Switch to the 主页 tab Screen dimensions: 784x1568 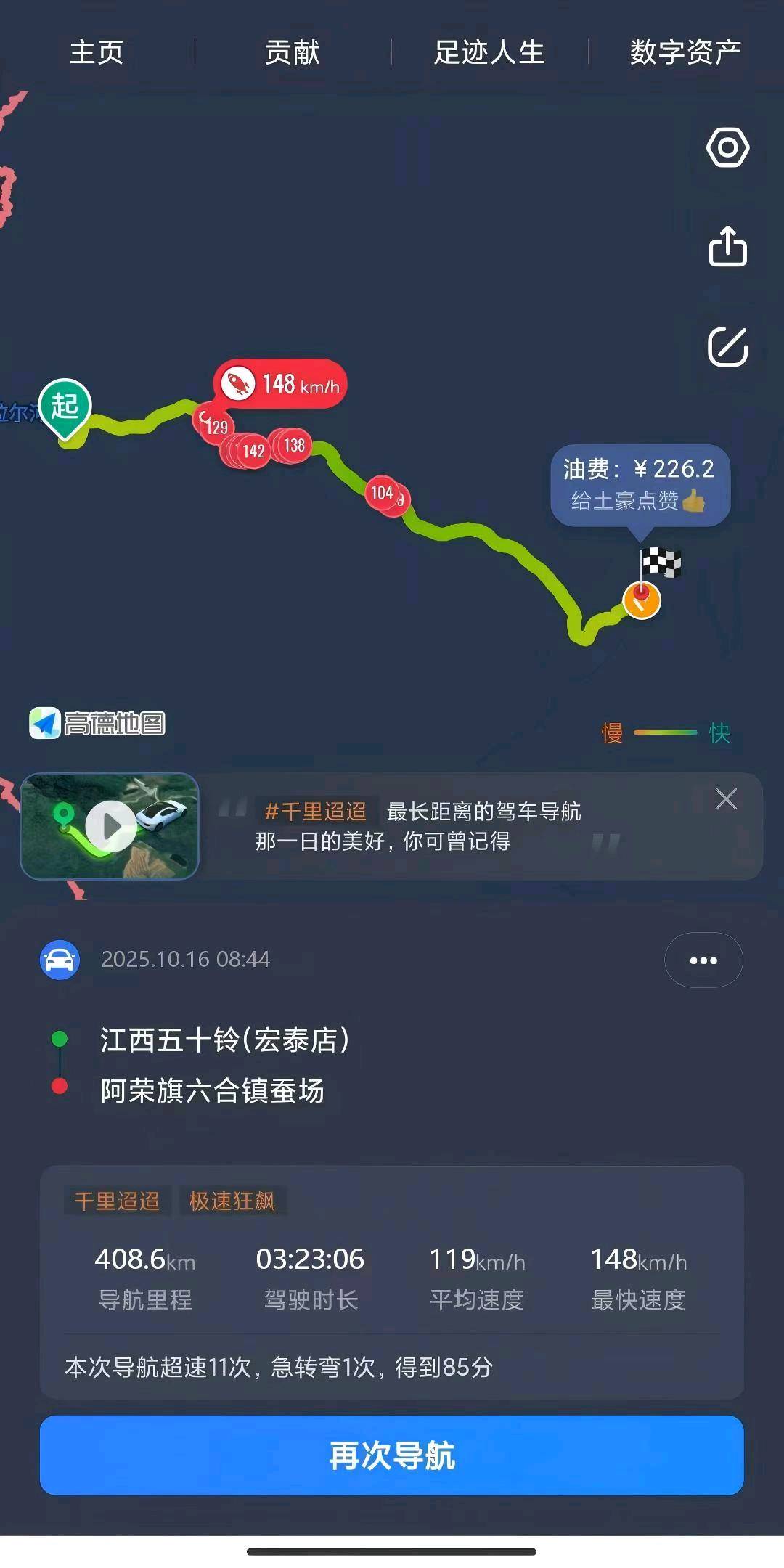point(97,52)
